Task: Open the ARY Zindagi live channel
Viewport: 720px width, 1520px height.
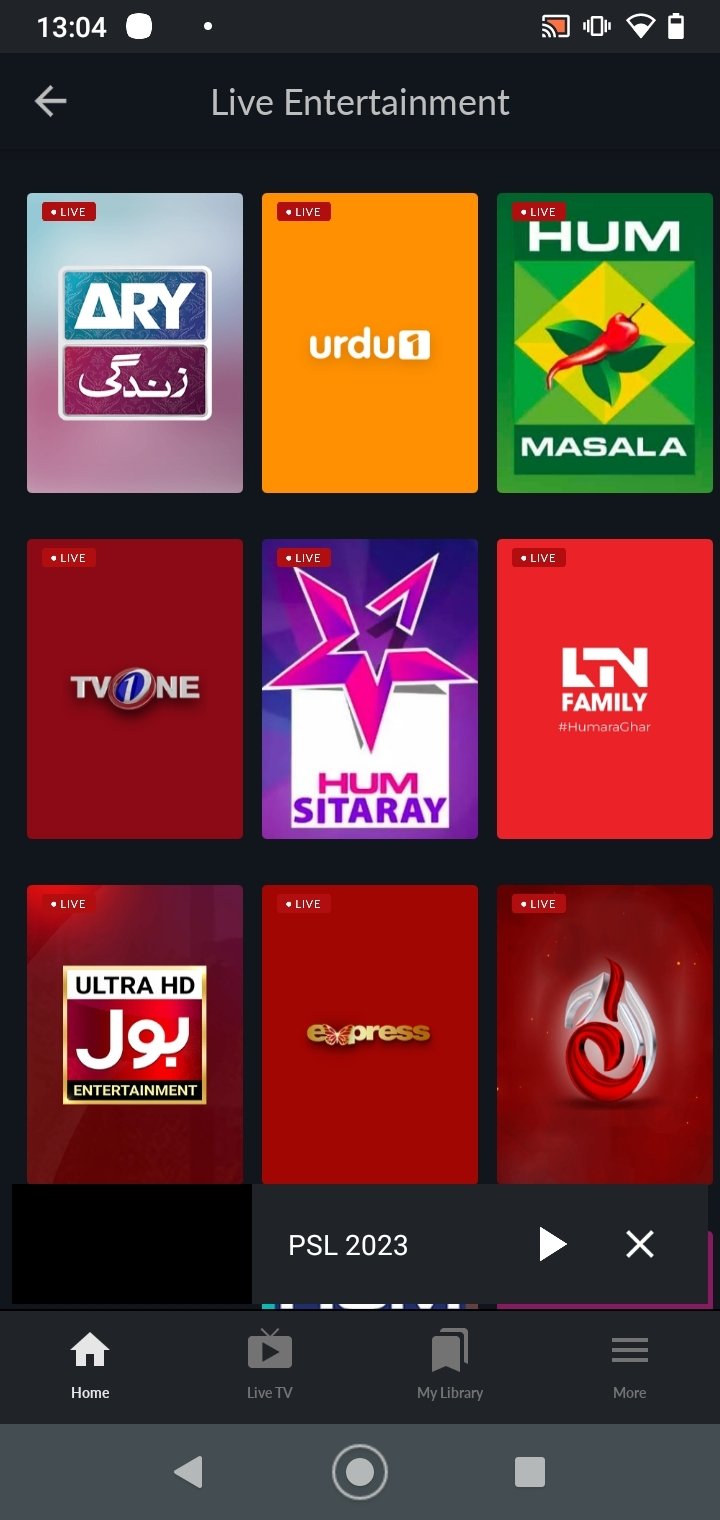Action: [135, 343]
